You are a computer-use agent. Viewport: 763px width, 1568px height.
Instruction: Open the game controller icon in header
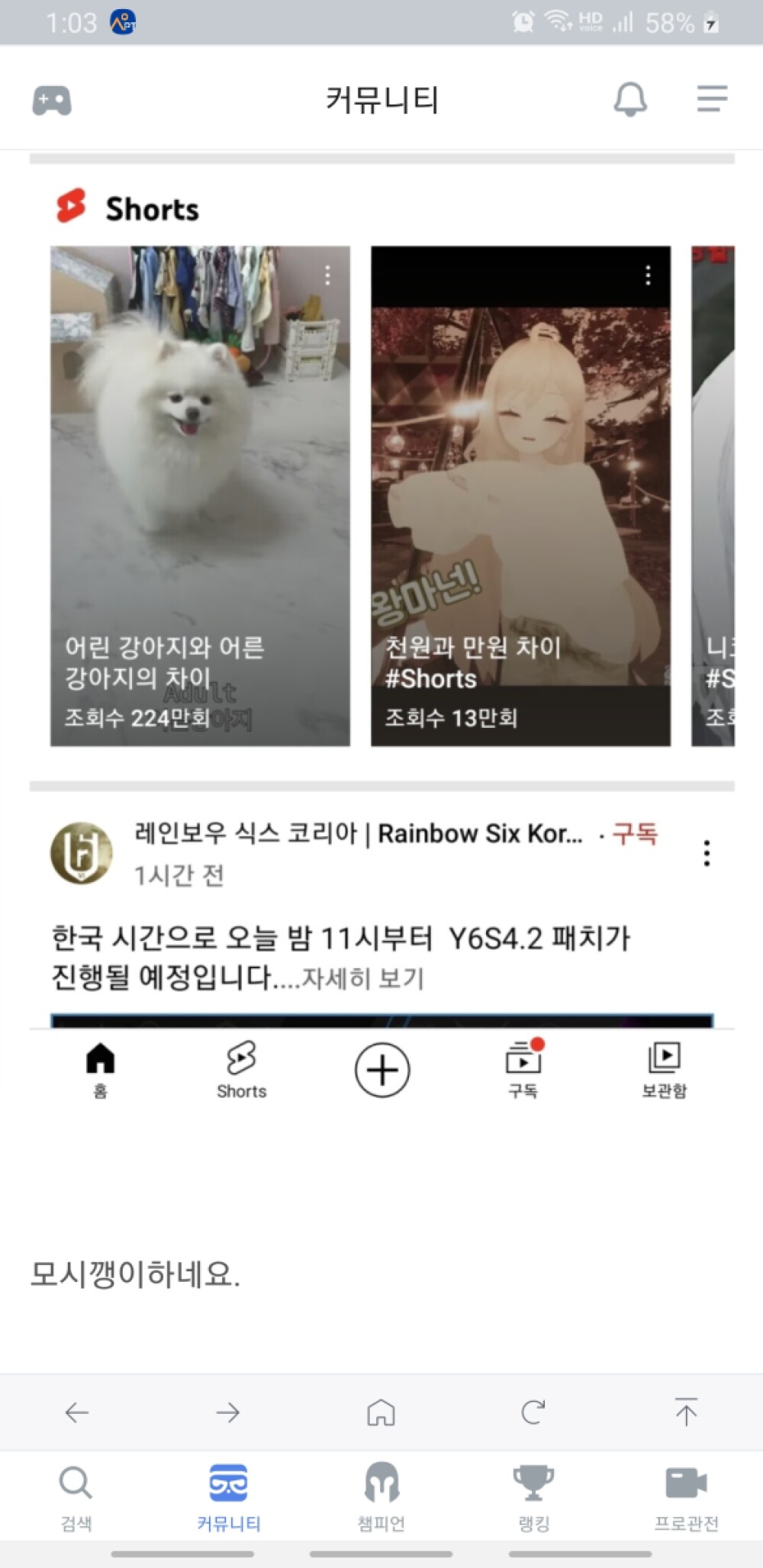tap(52, 100)
